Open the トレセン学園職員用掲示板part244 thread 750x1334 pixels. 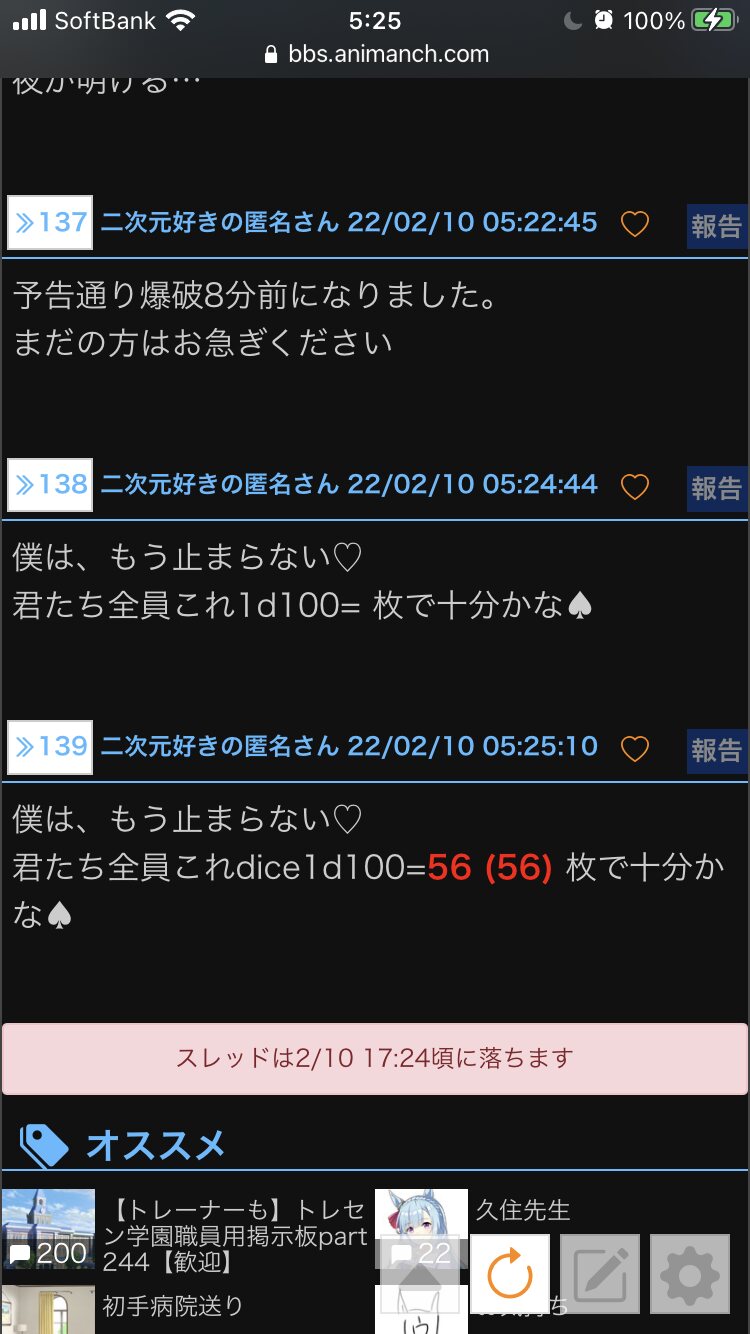pyautogui.click(x=235, y=1236)
